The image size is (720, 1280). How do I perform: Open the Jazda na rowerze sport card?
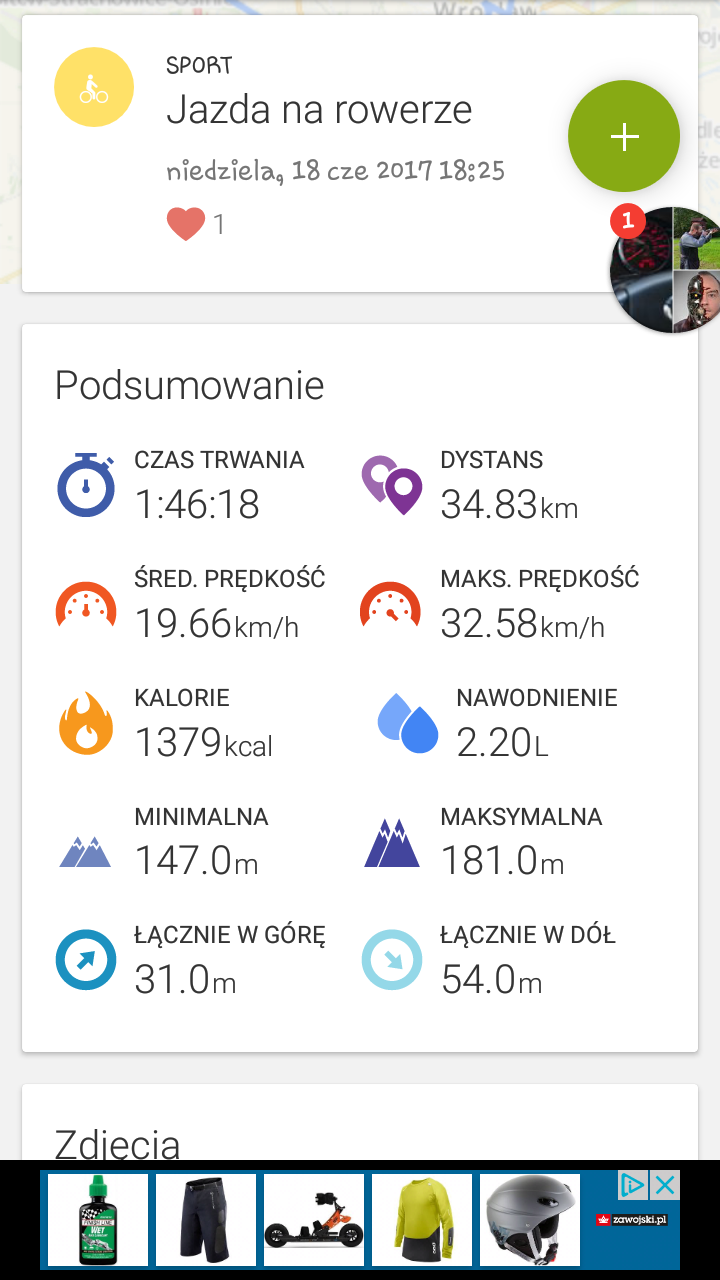pos(320,110)
